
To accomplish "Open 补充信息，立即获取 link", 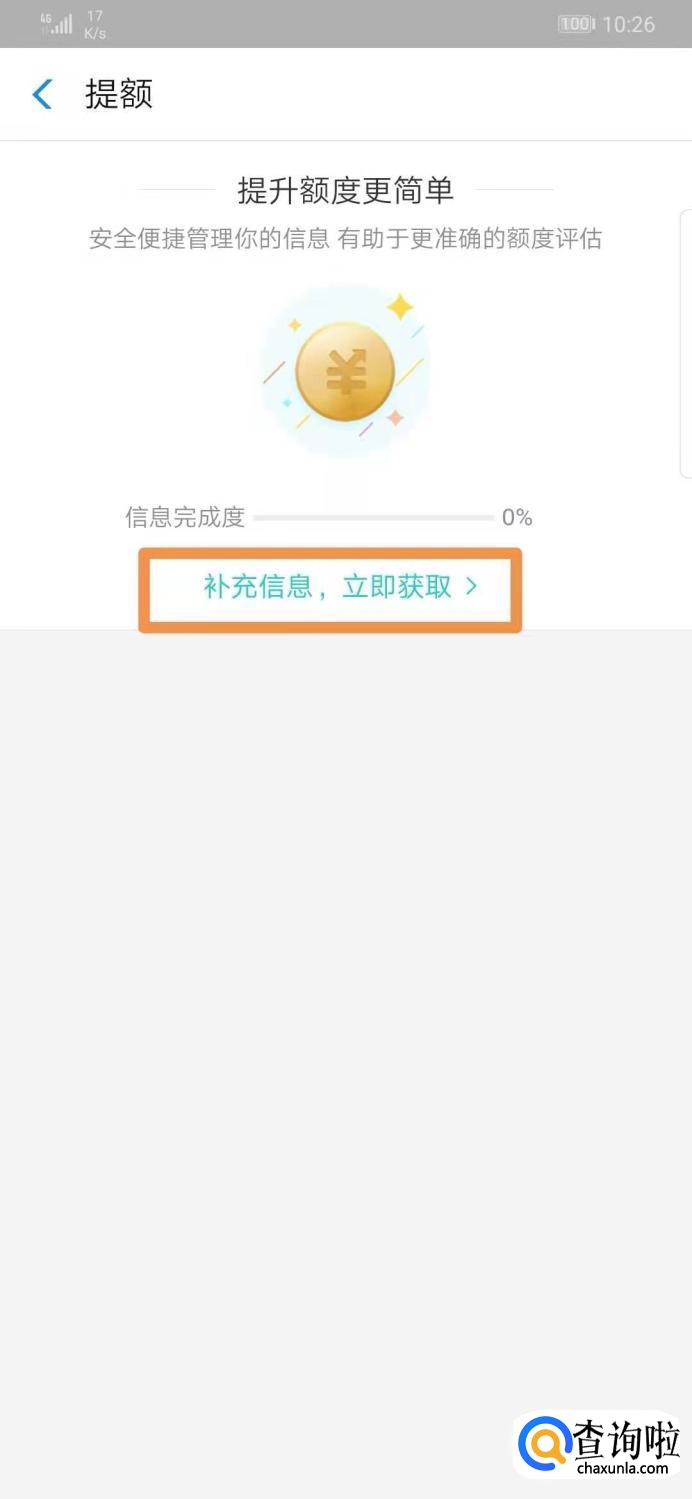I will click(x=340, y=587).
